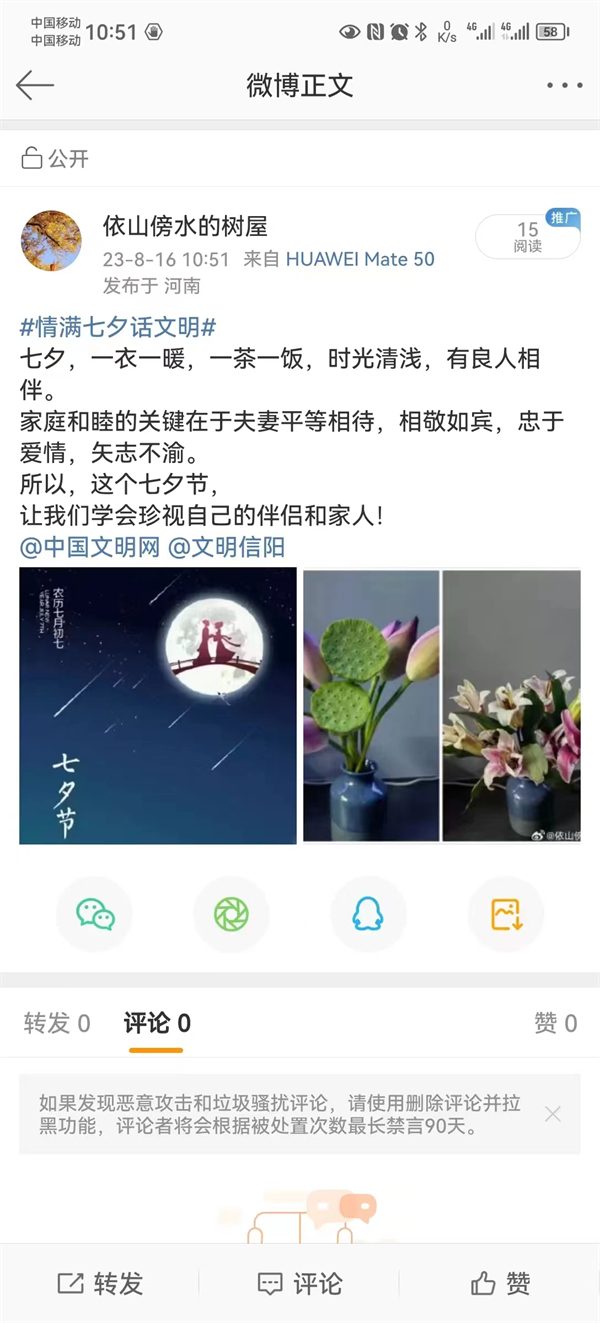
Task: Switch to the 评论 0 tab
Action: 156,1023
